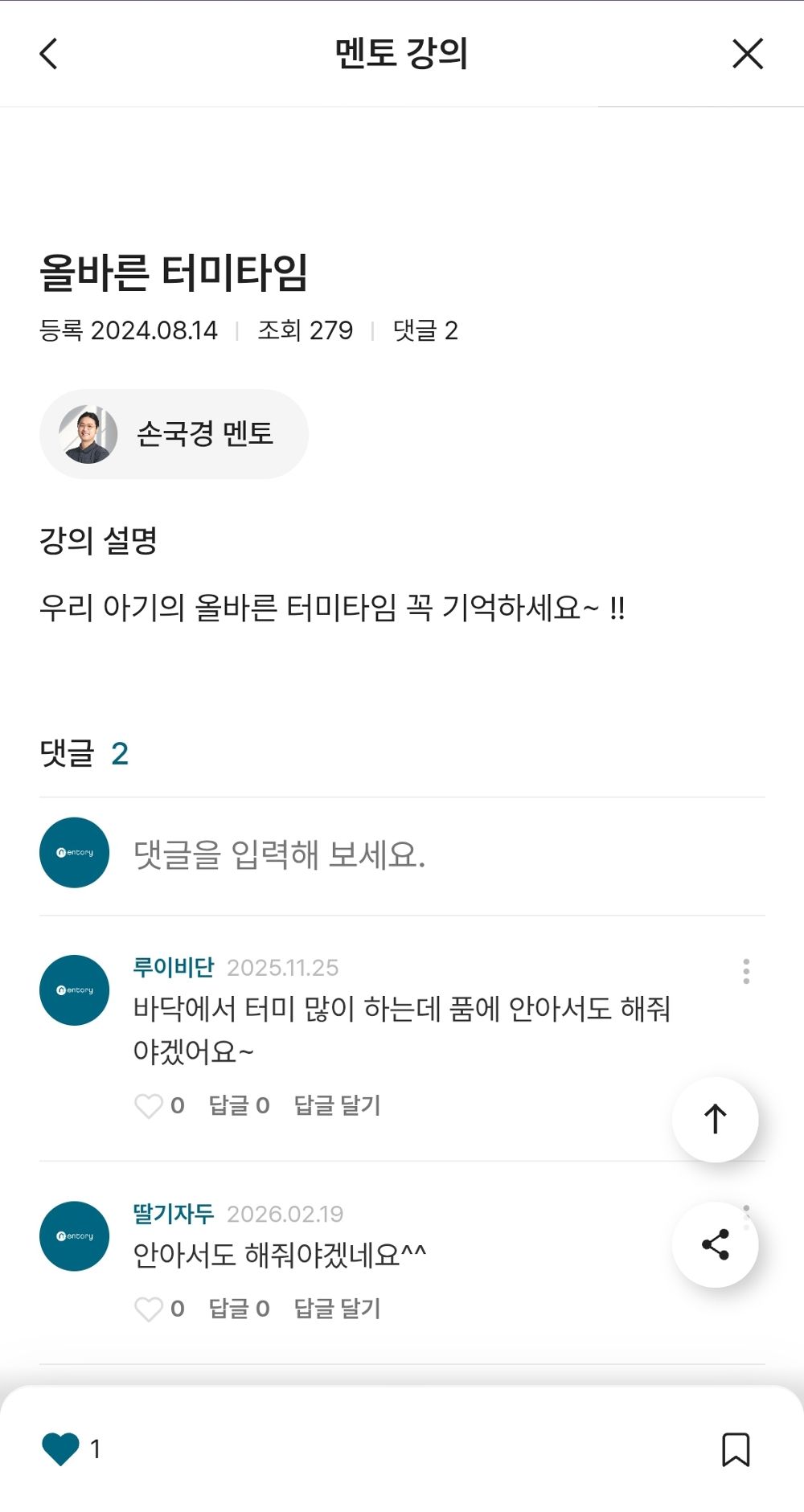Toggle the like heart on 루이비단's comment
Viewport: 804px width, 1512px height.
pyautogui.click(x=149, y=1106)
